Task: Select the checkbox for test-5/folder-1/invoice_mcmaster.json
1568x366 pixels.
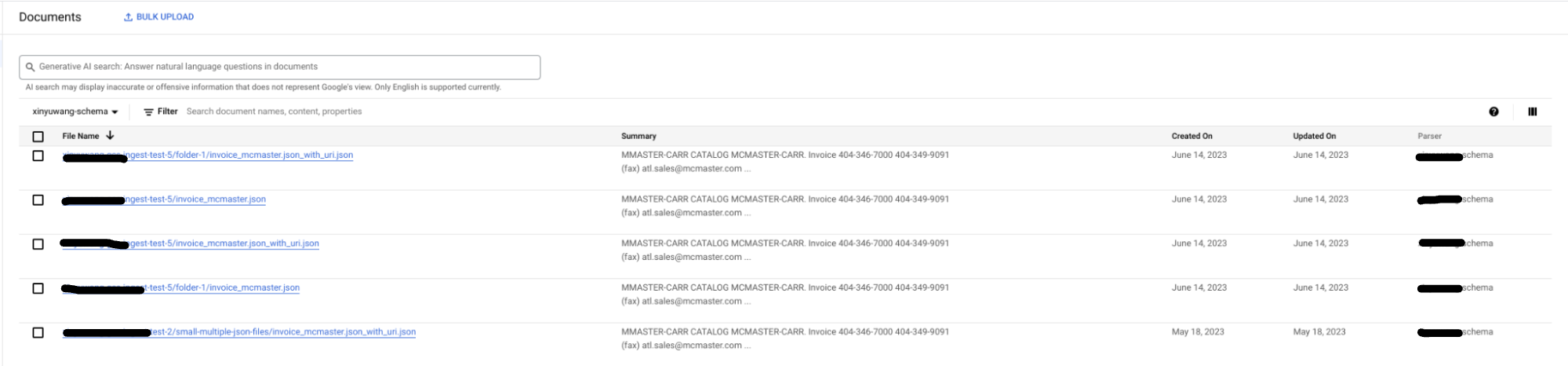Action: pyautogui.click(x=38, y=288)
